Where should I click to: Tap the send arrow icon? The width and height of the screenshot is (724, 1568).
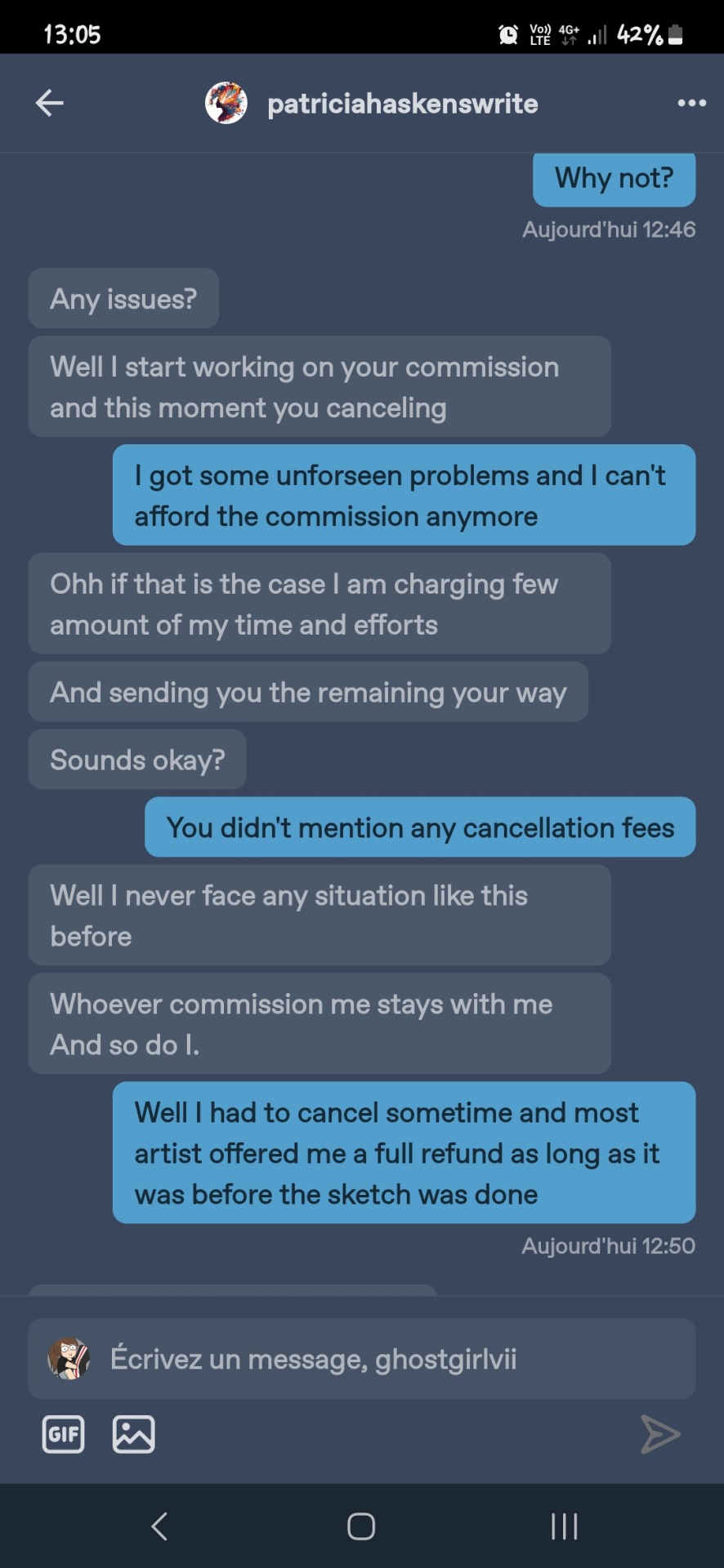click(659, 1434)
